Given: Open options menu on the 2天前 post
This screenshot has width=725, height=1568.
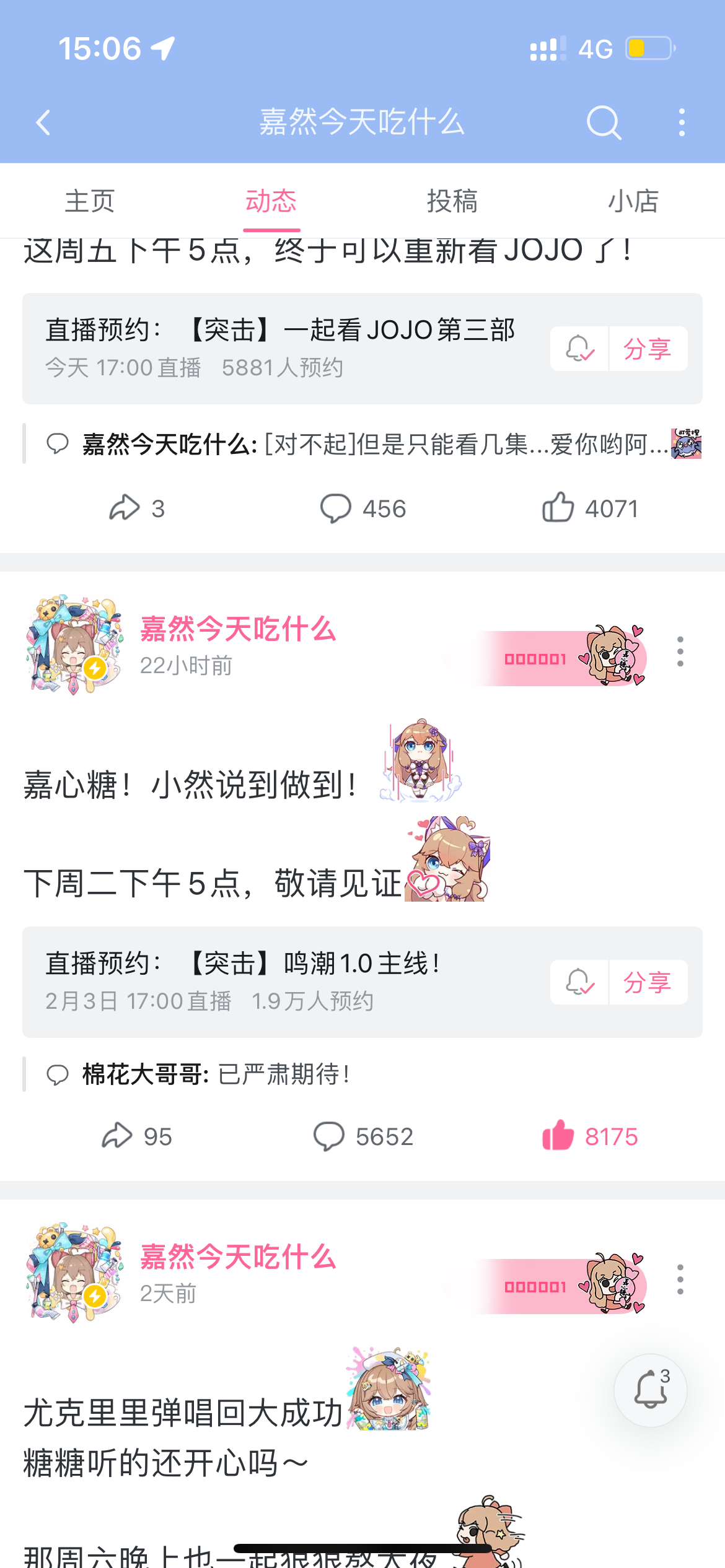Looking at the screenshot, I should (x=680, y=1279).
